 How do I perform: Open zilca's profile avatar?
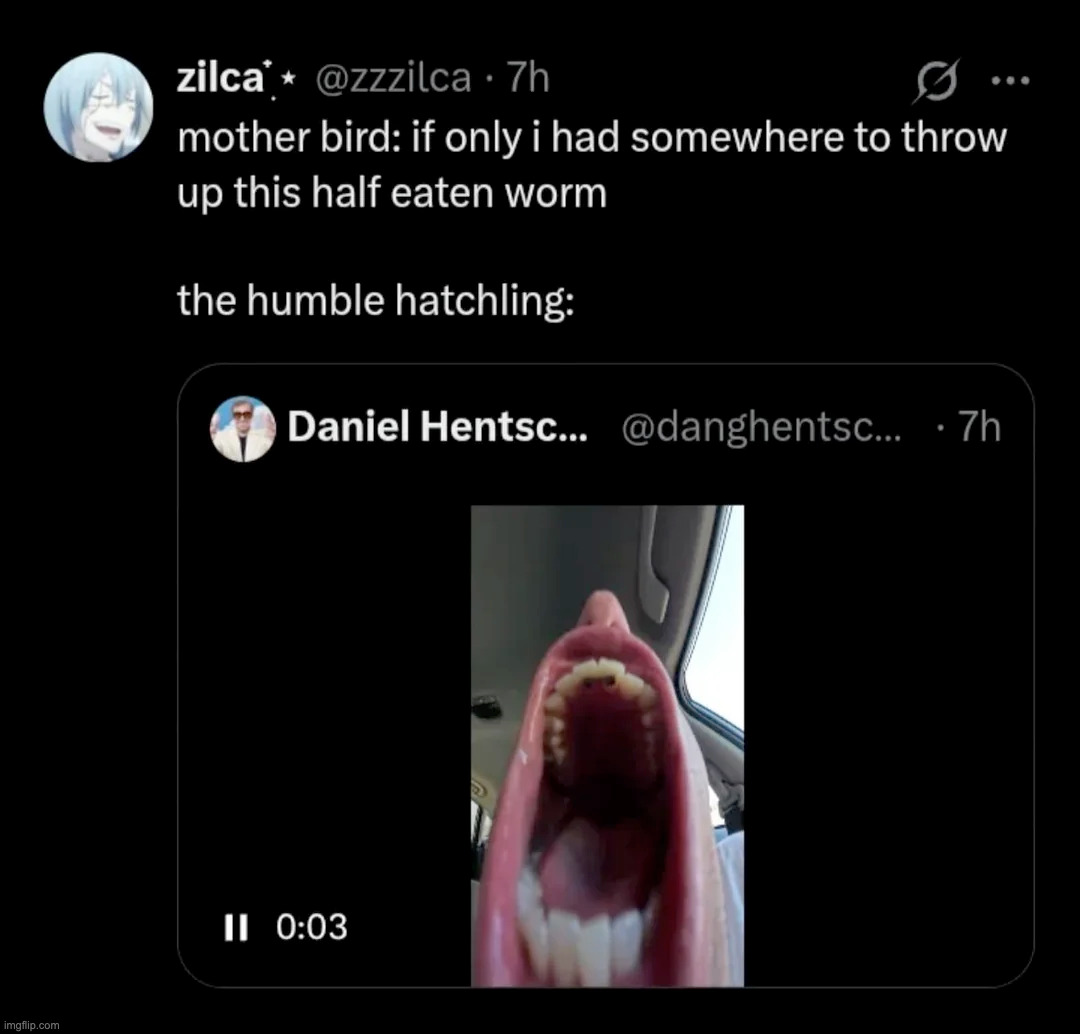tap(100, 107)
